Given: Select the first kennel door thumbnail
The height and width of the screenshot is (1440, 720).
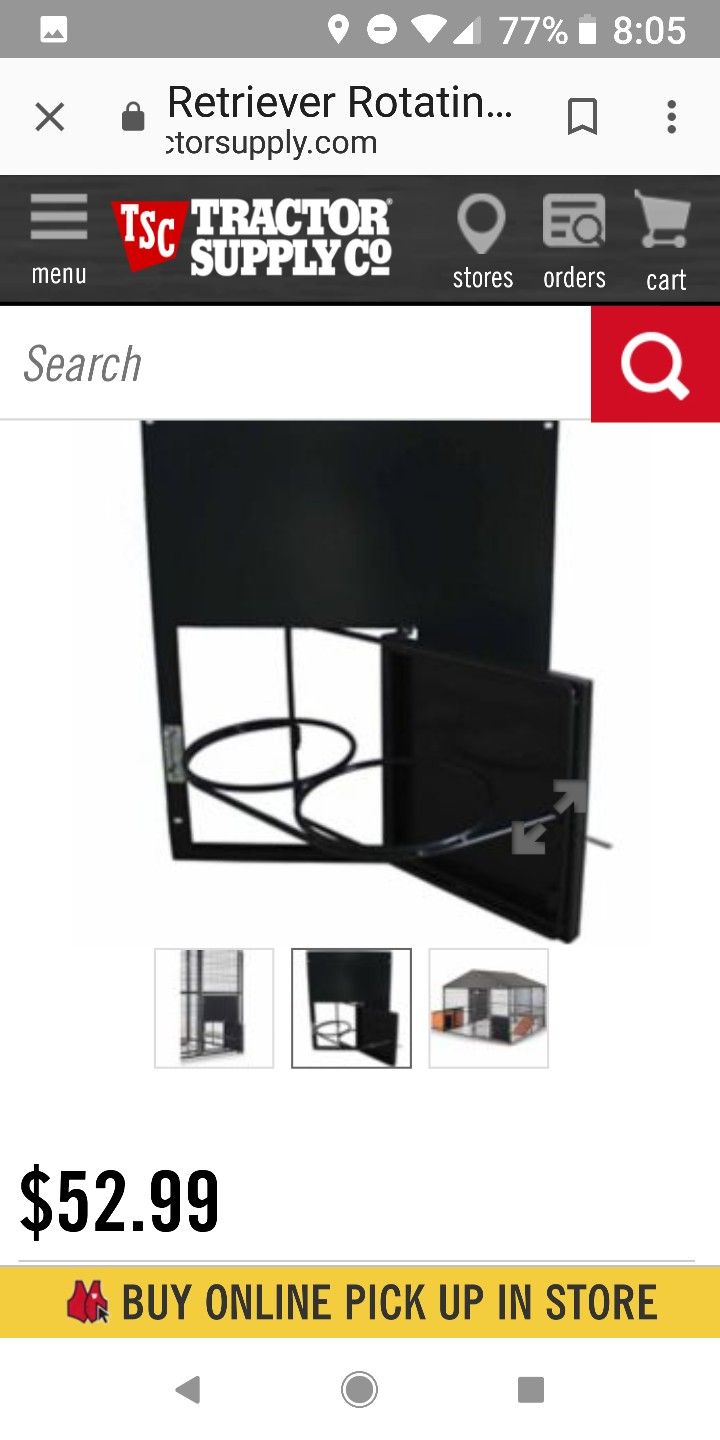Looking at the screenshot, I should pos(214,1008).
